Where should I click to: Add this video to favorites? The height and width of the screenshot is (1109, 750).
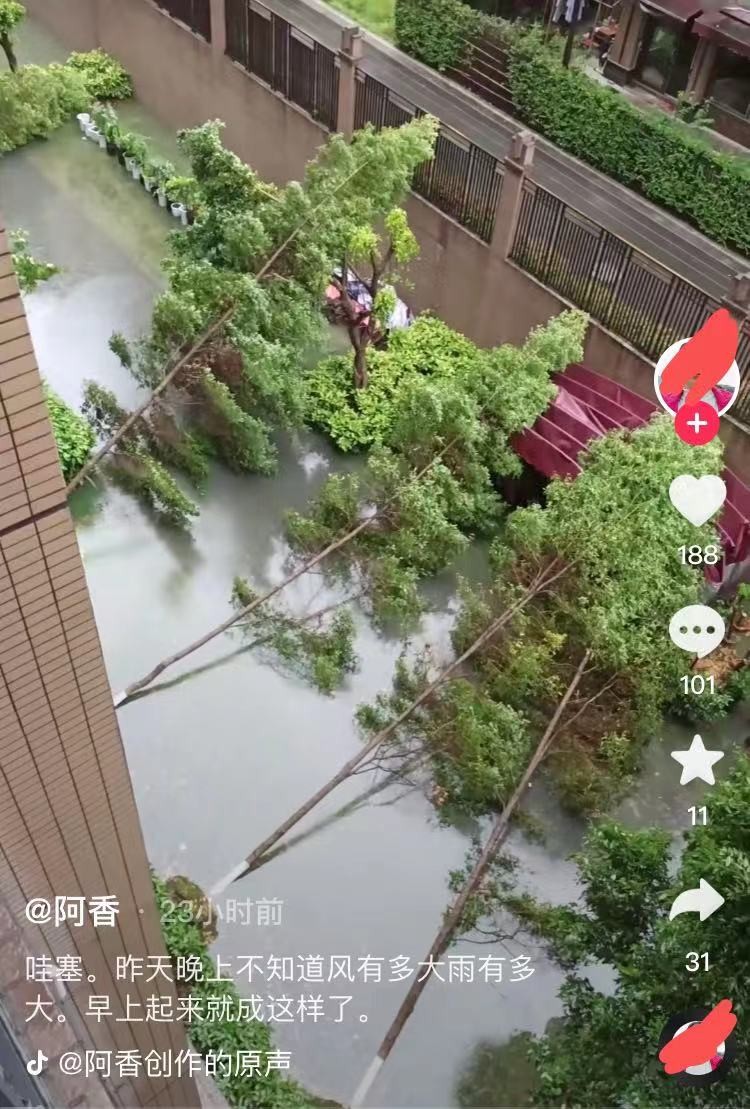click(x=697, y=761)
